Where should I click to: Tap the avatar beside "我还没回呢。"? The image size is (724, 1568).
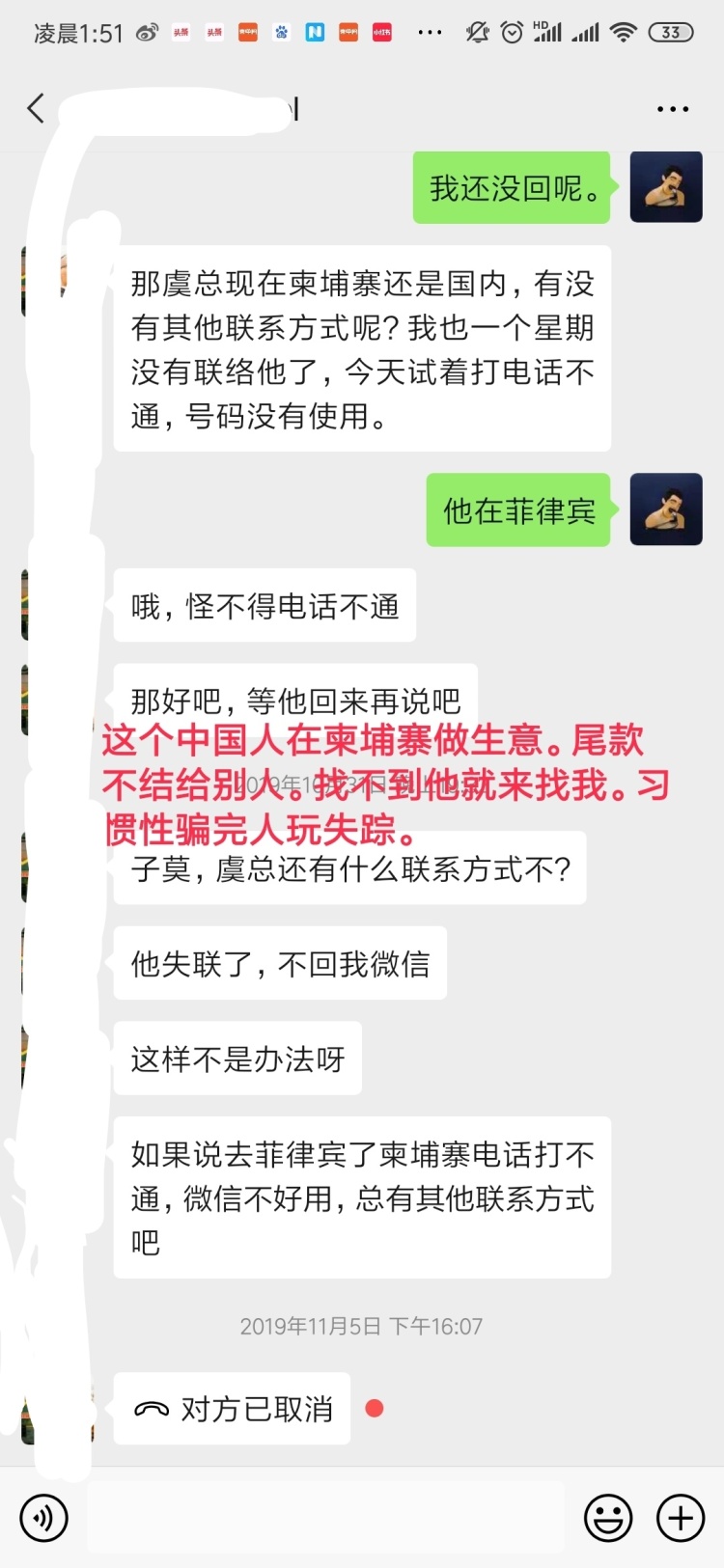[665, 187]
